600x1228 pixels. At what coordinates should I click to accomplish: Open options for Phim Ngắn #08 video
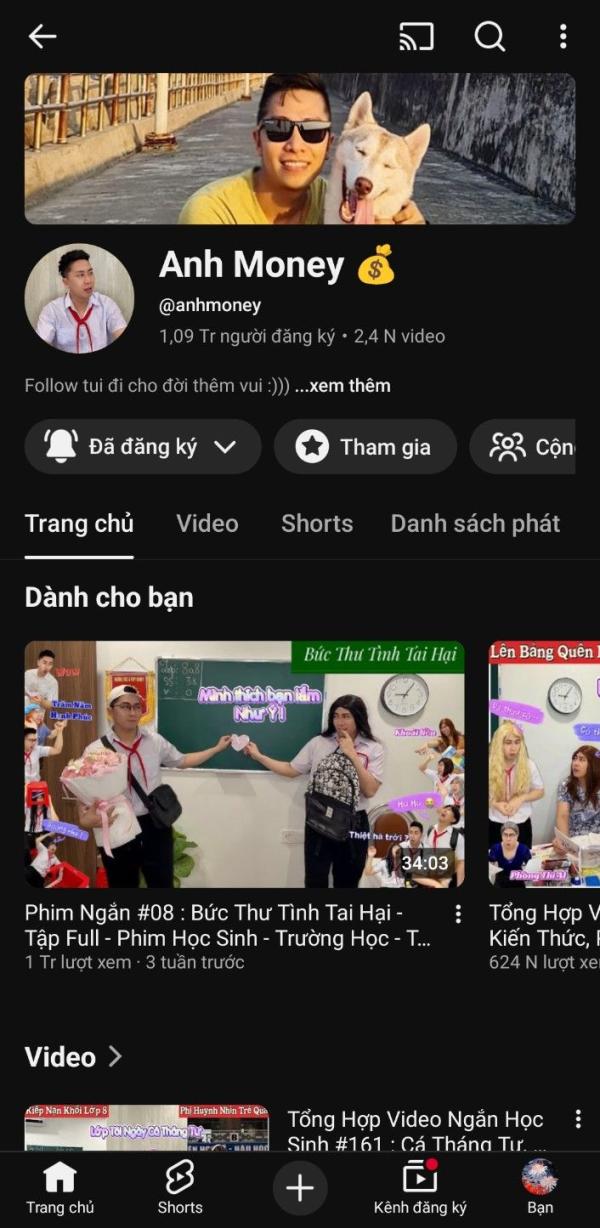pyautogui.click(x=458, y=914)
